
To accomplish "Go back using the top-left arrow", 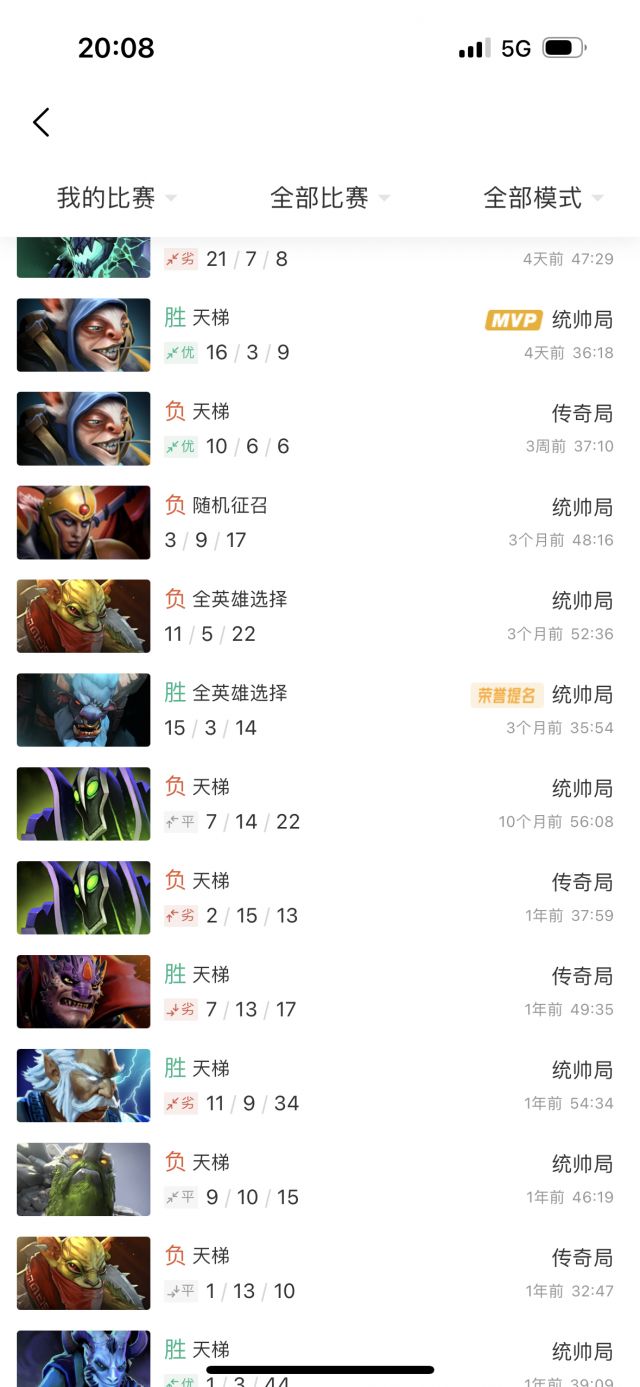I will 41,122.
